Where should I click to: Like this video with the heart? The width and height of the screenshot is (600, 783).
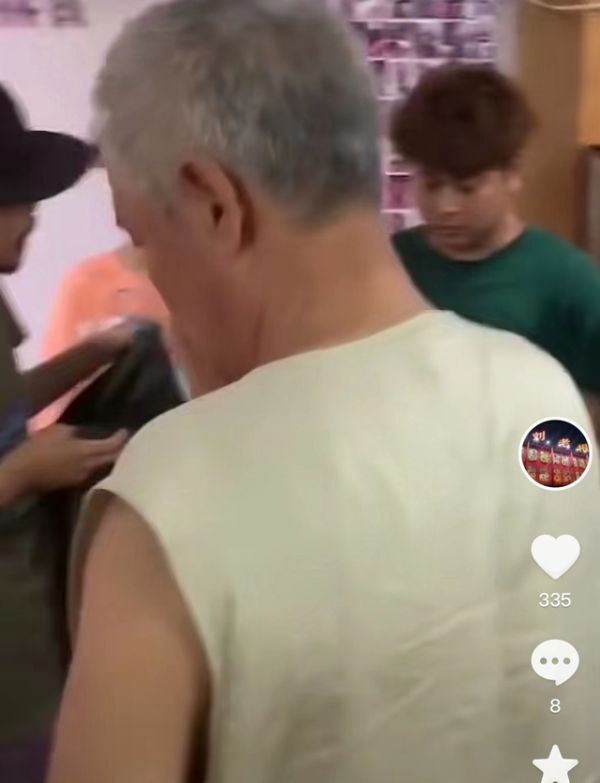[x=555, y=556]
